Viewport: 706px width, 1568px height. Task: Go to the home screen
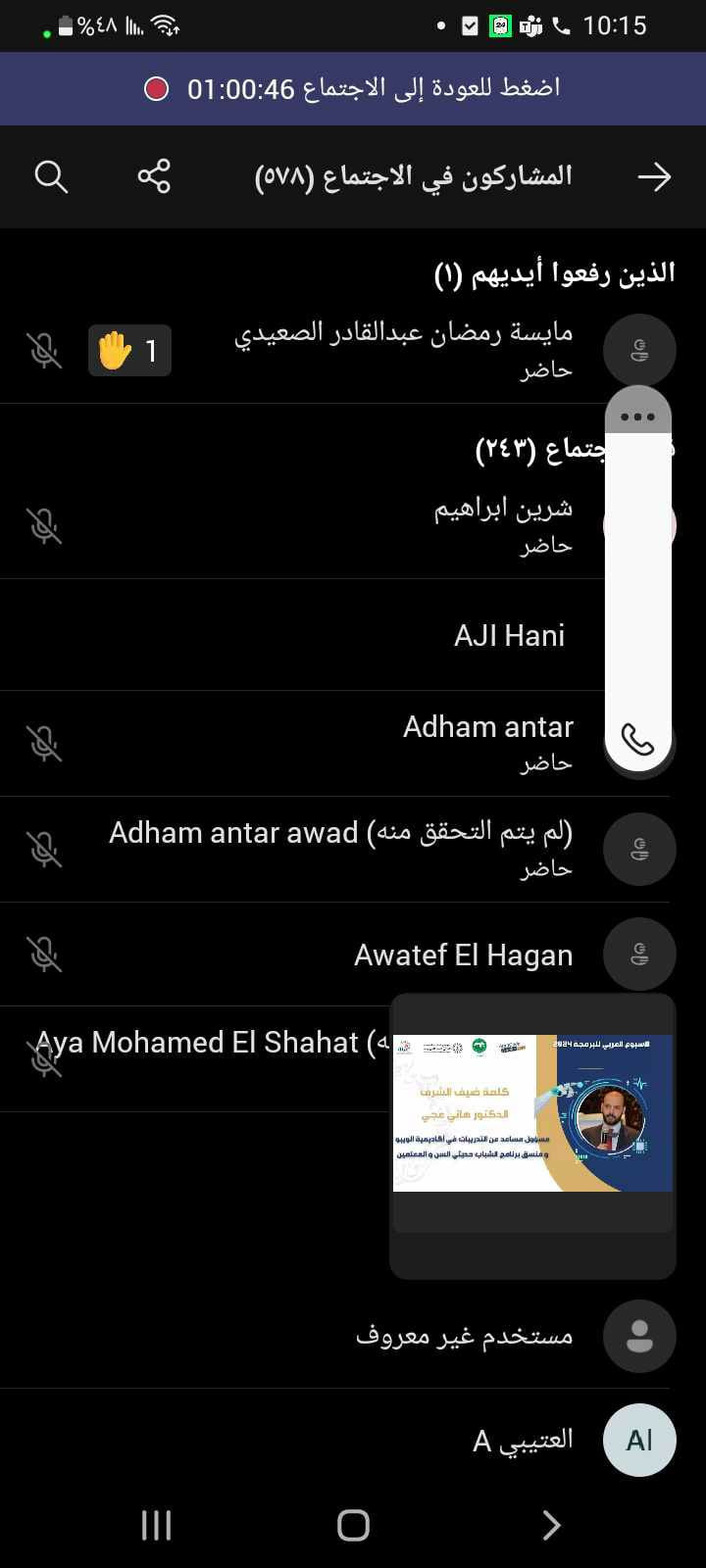pos(353,1525)
